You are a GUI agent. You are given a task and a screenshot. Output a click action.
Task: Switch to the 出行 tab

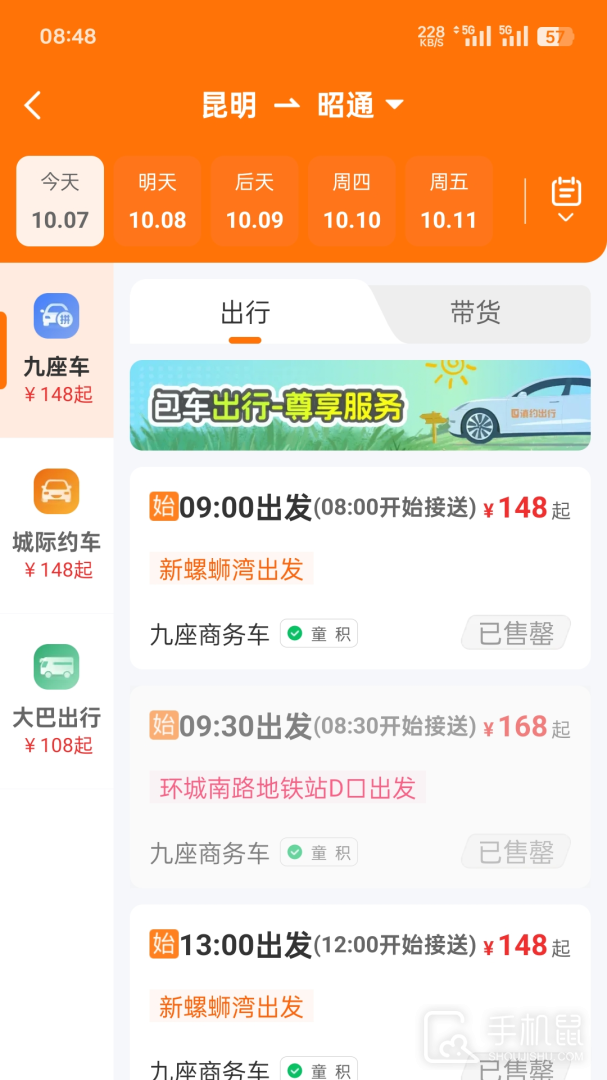pos(245,314)
